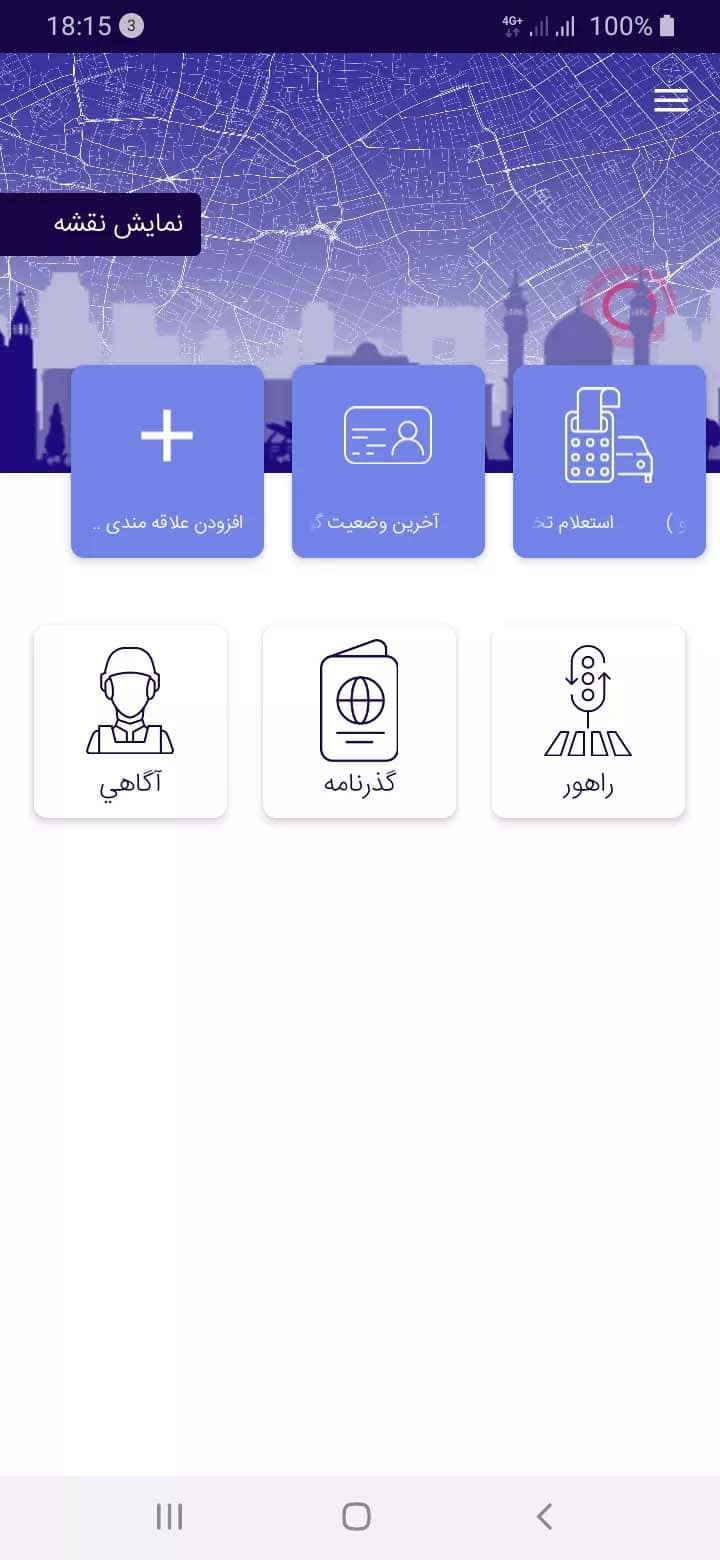Open the آگاهي police tile
This screenshot has width=720, height=1560.
(x=130, y=721)
